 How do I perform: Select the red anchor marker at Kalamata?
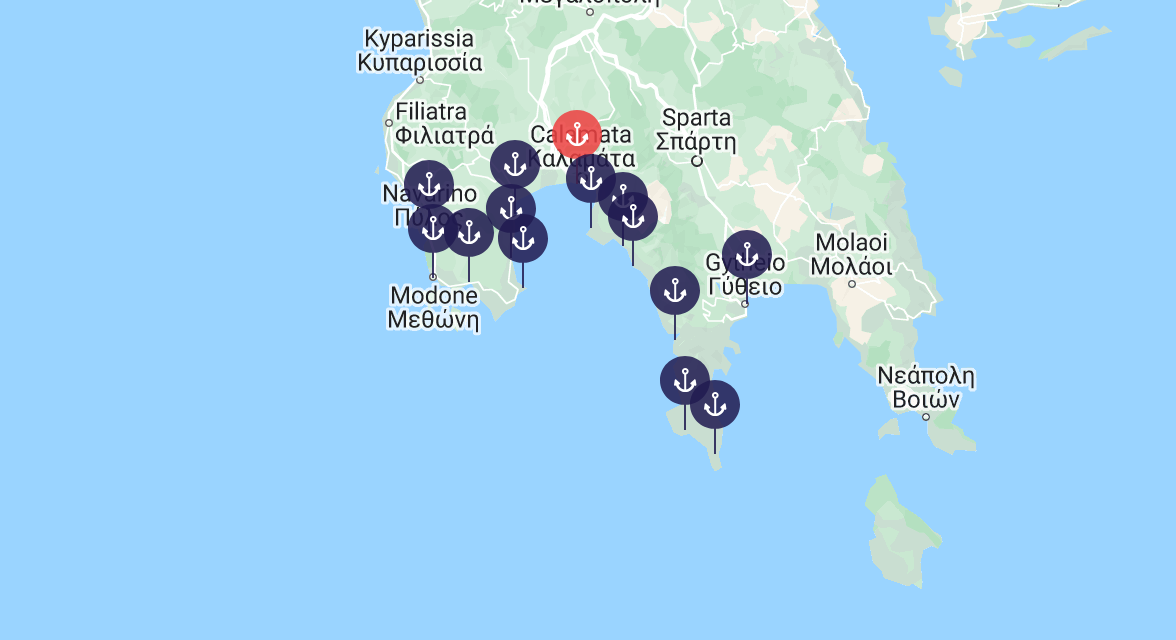(577, 134)
